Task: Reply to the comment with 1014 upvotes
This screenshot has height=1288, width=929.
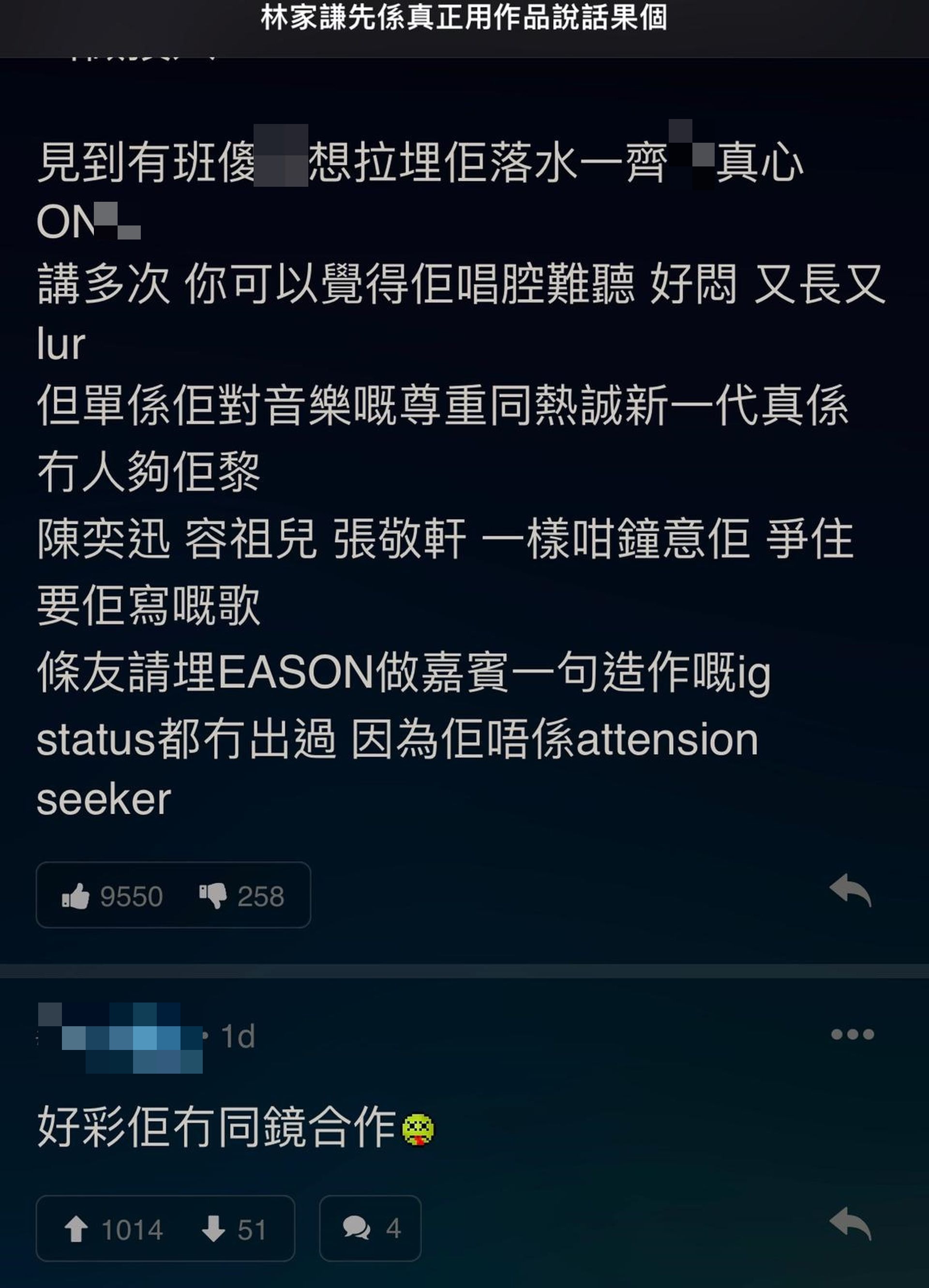Action: point(850,1223)
